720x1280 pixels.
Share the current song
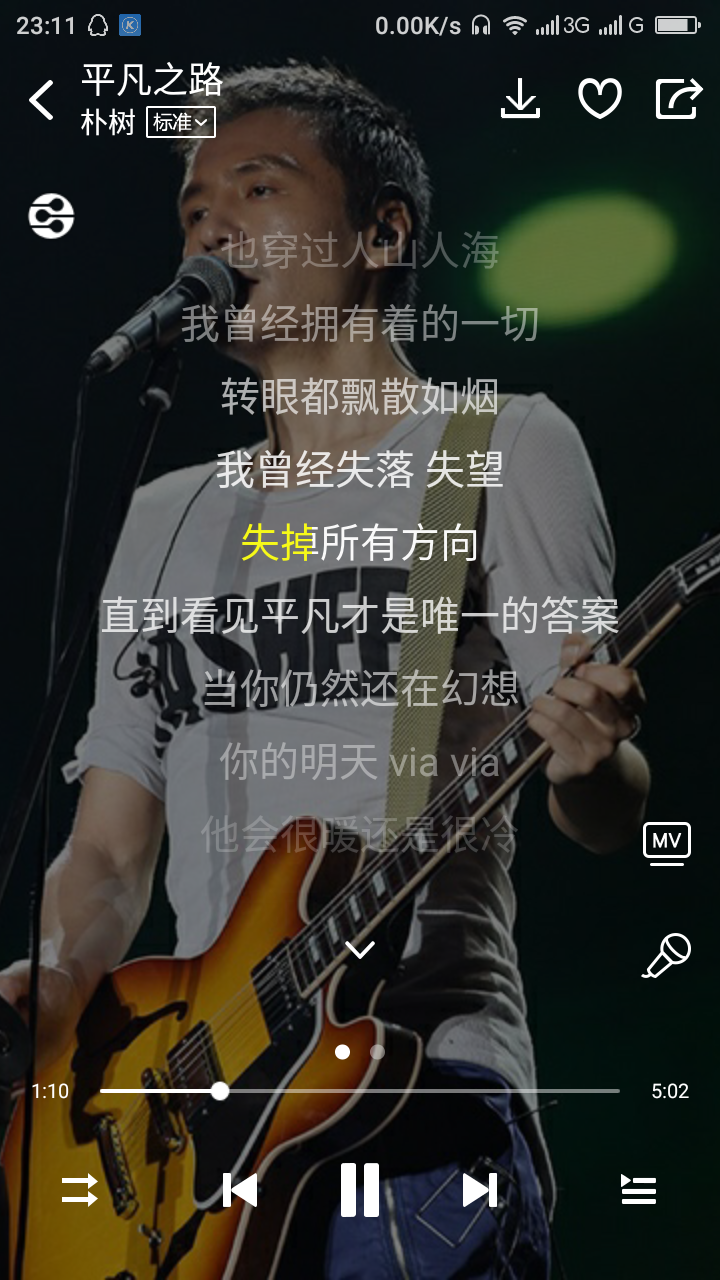pyautogui.click(x=679, y=99)
